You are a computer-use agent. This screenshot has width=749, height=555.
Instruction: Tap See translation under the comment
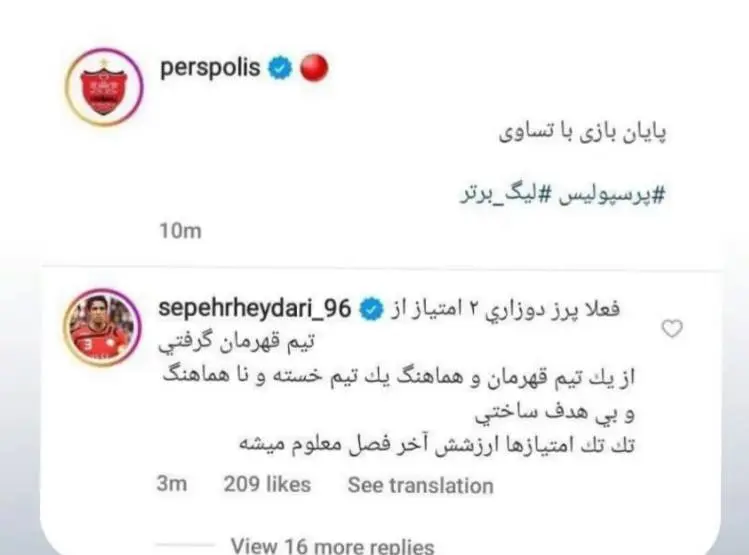[x=420, y=485]
